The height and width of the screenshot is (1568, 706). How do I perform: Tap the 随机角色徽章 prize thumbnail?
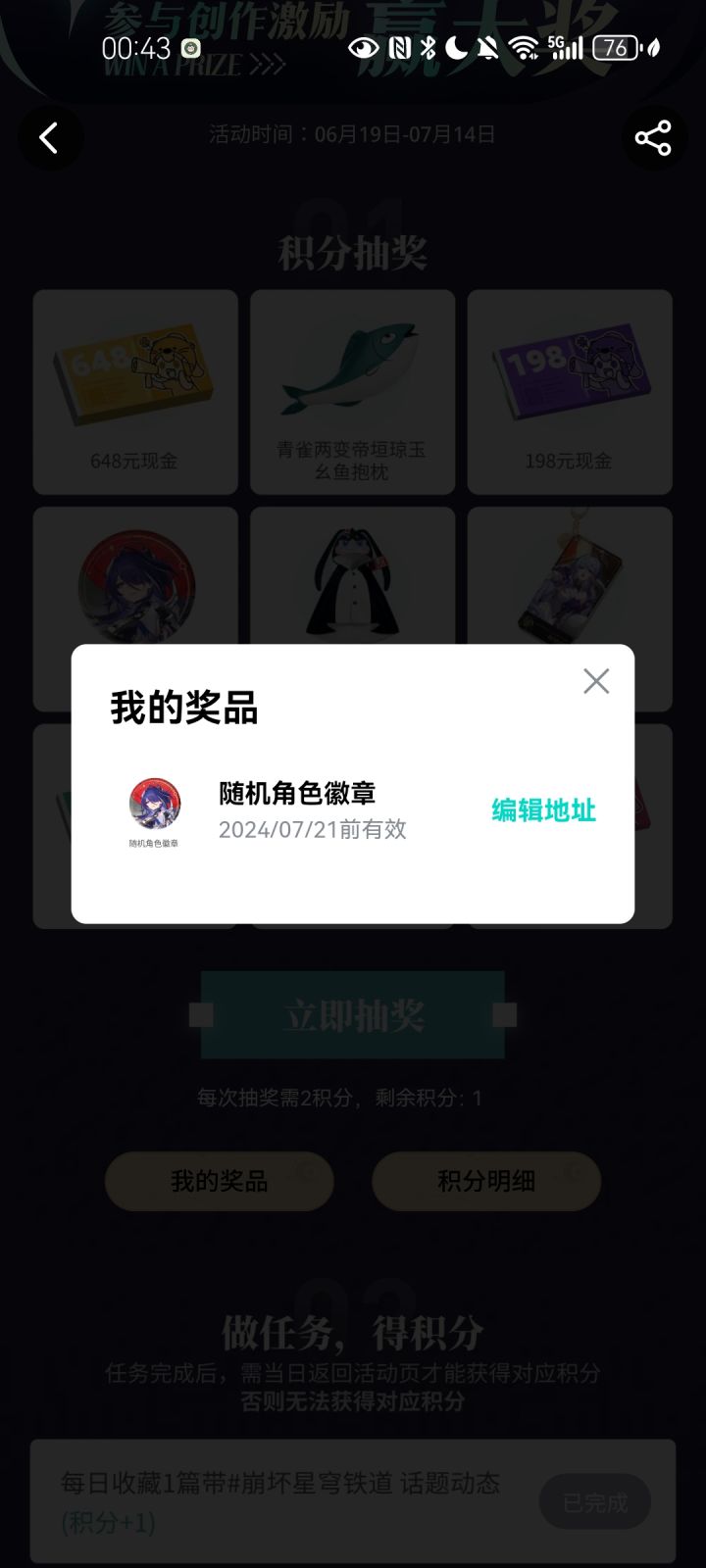point(154,802)
